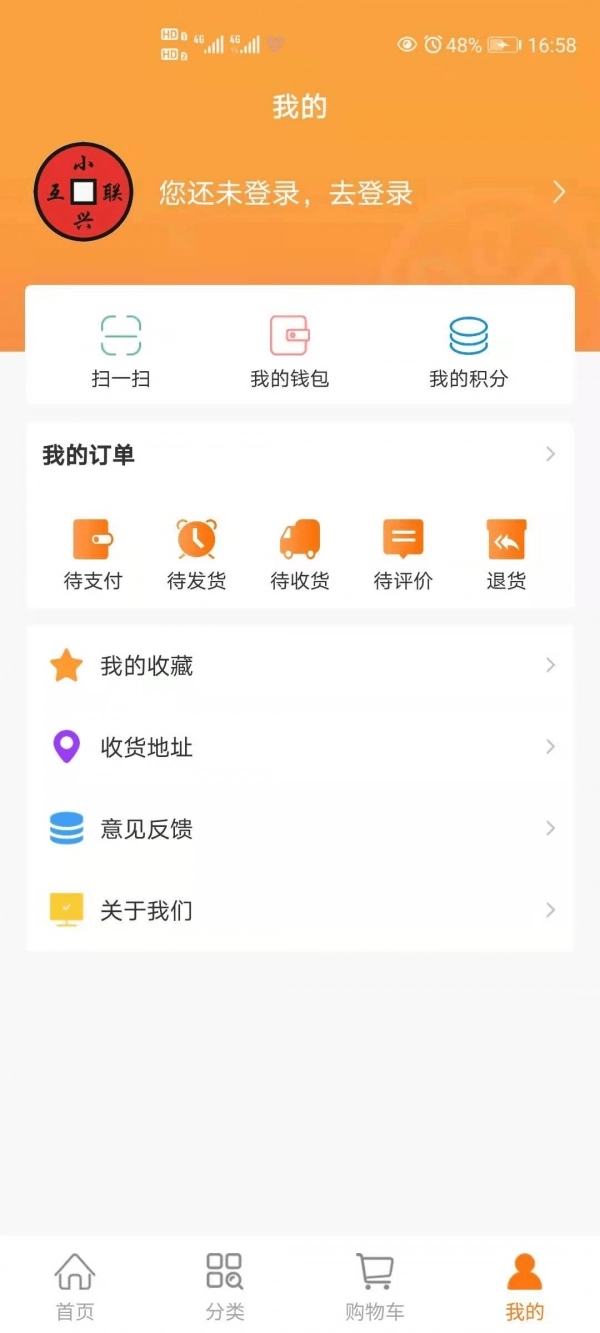
Task: Select the 我的 tab
Action: click(524, 1286)
